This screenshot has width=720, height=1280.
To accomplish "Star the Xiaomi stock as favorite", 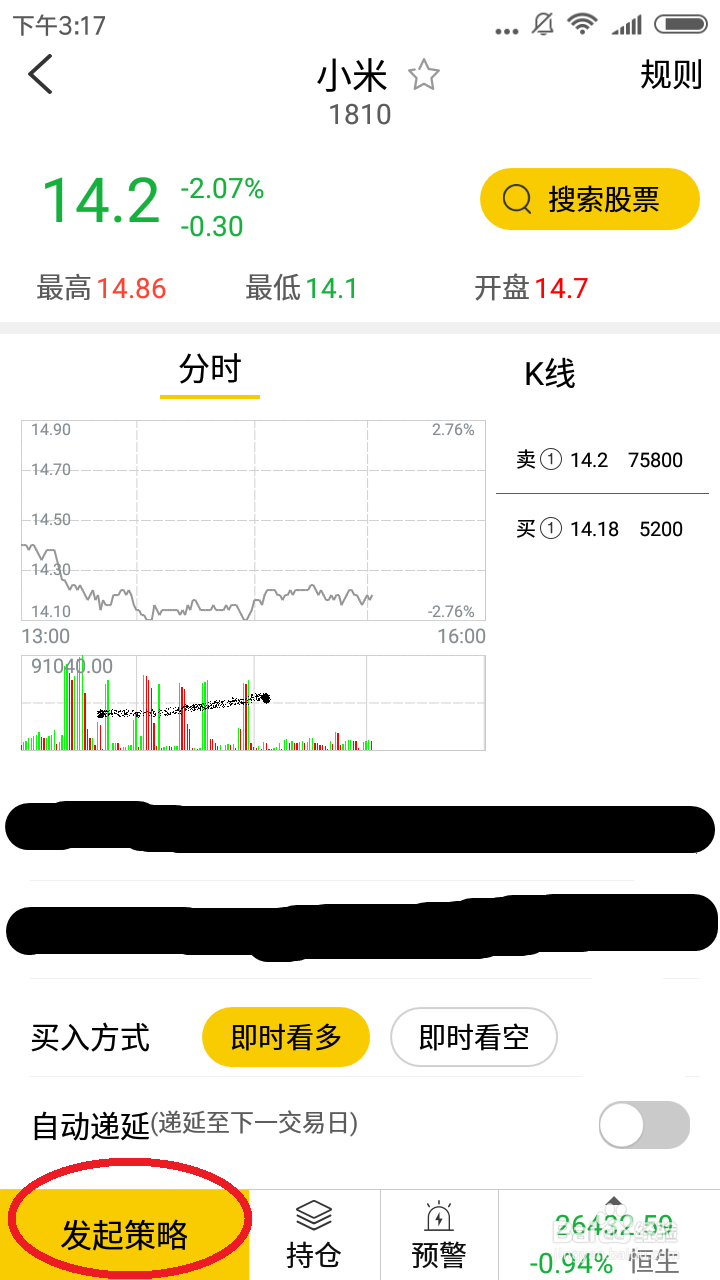I will (x=423, y=74).
